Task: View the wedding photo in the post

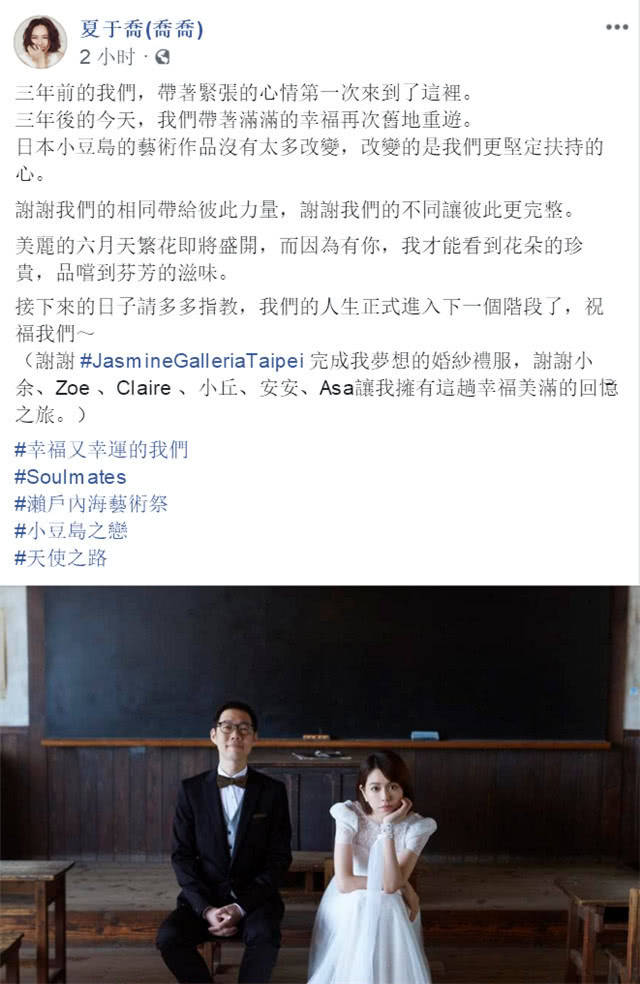Action: pos(320,785)
